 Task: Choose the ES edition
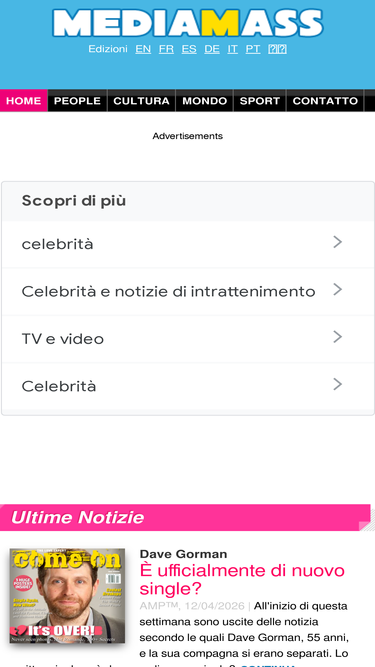click(x=189, y=49)
